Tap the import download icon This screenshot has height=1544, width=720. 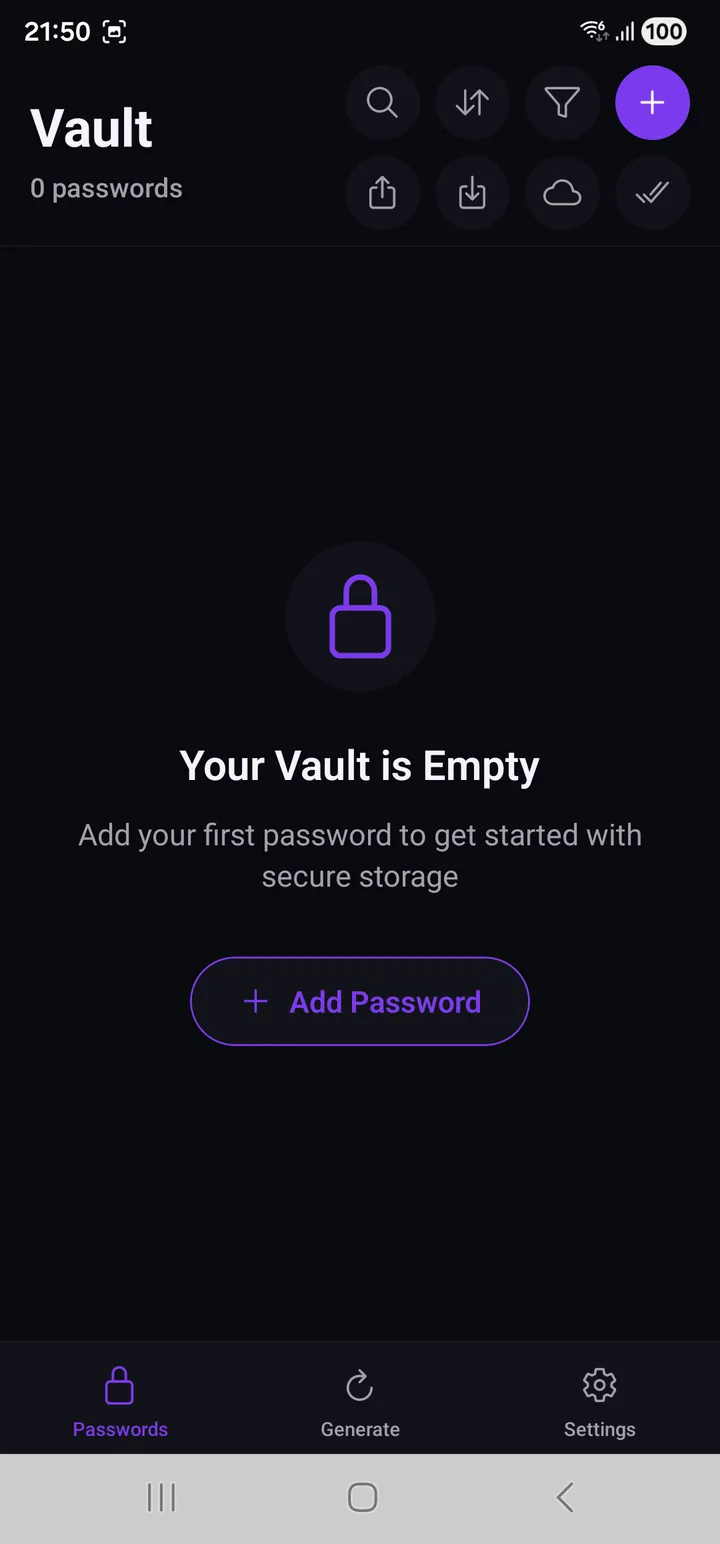472,192
